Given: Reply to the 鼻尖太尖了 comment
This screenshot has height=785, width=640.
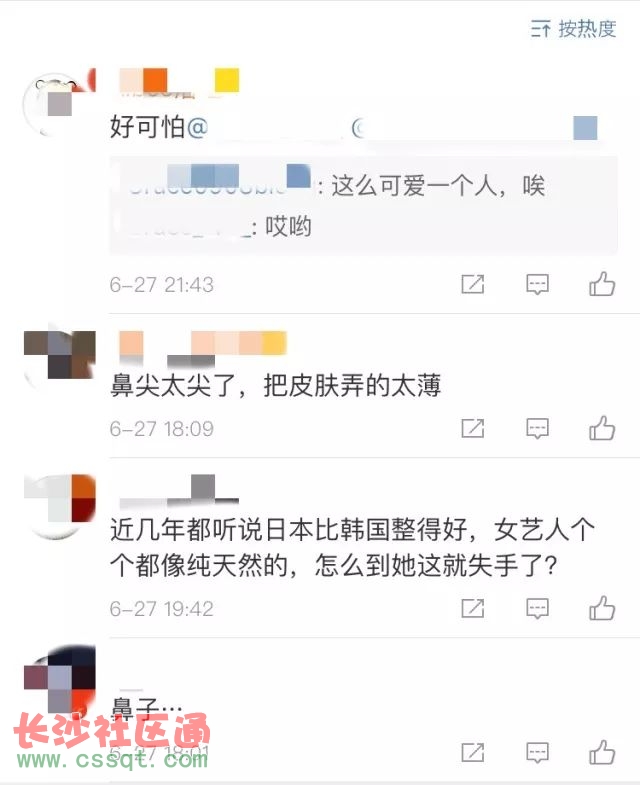Looking at the screenshot, I should [x=538, y=429].
